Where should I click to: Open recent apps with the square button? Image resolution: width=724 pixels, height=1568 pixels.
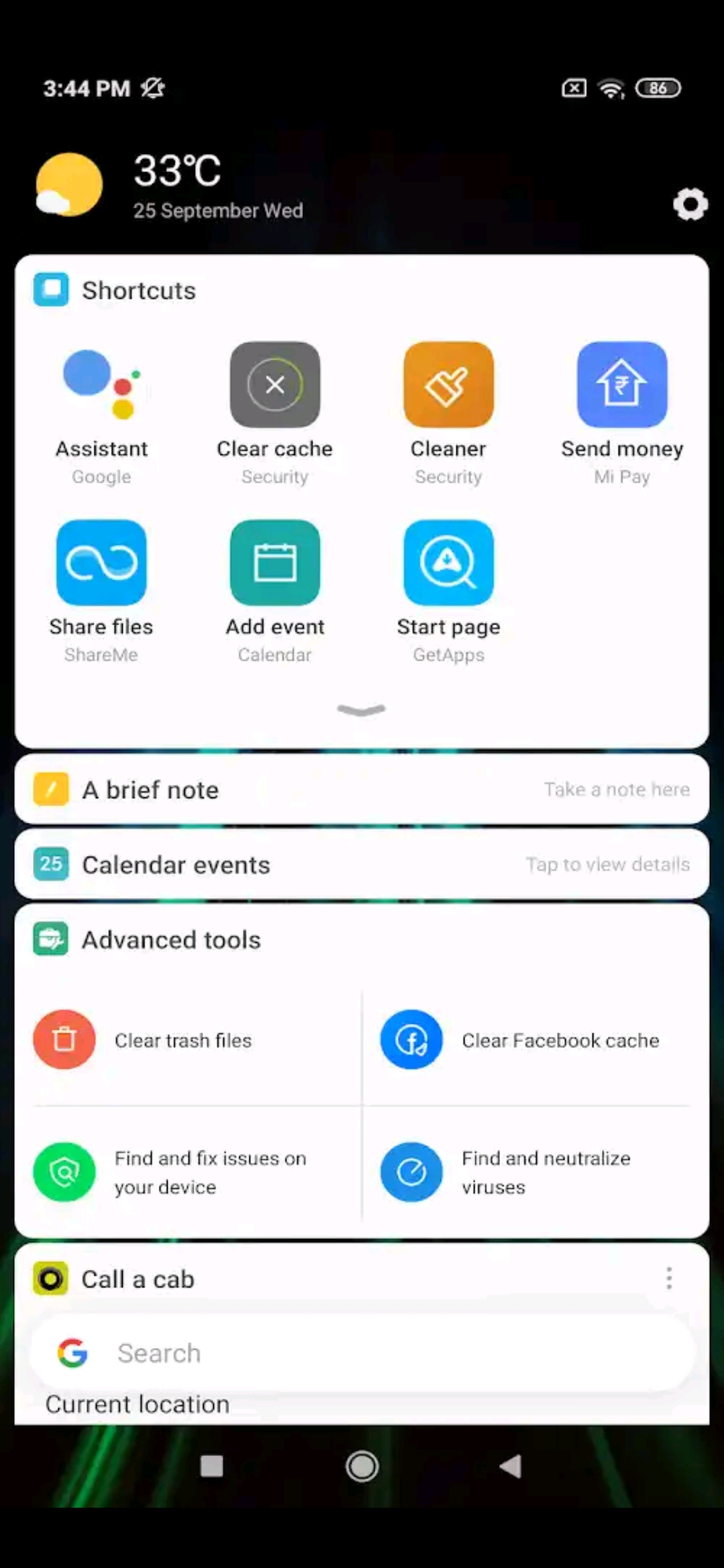pyautogui.click(x=212, y=1466)
